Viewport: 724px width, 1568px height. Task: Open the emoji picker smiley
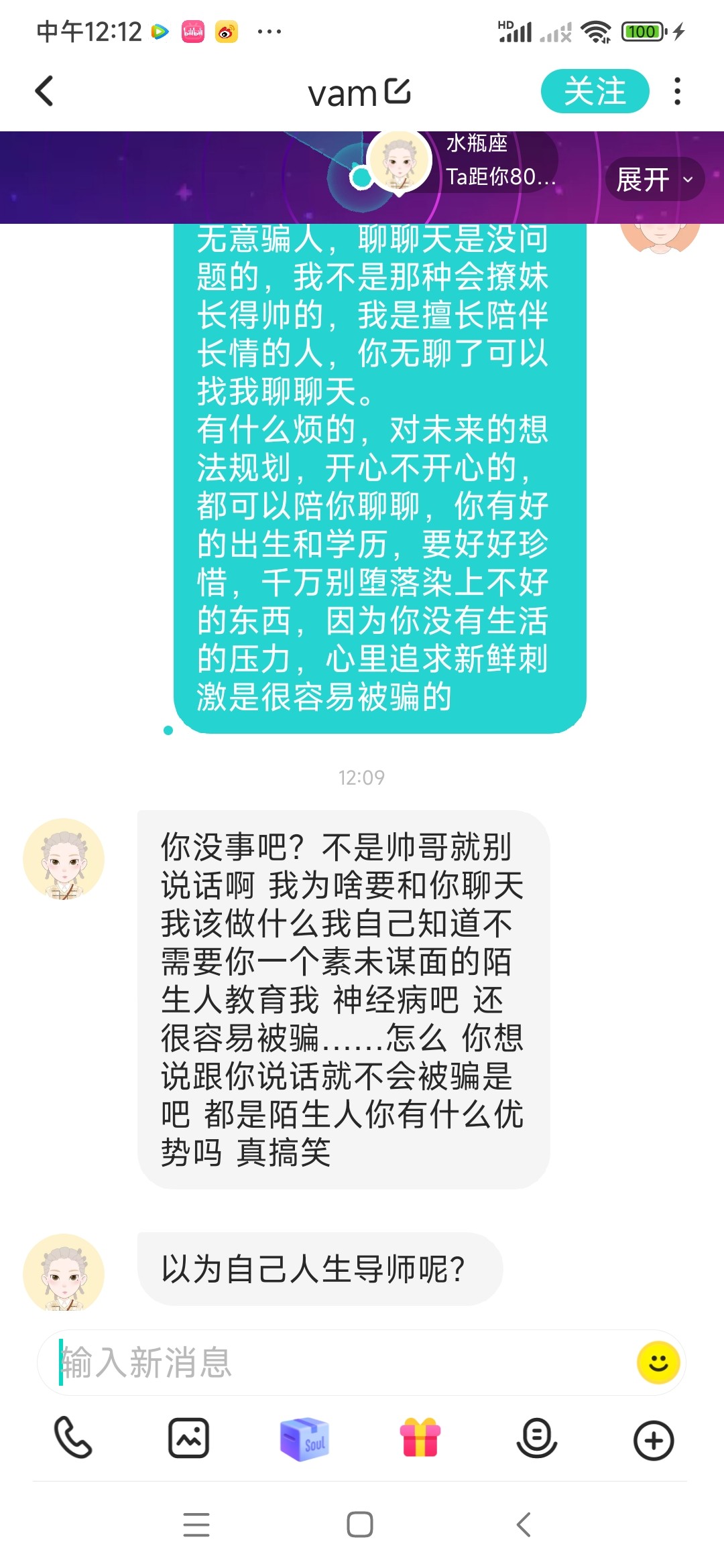(658, 1362)
